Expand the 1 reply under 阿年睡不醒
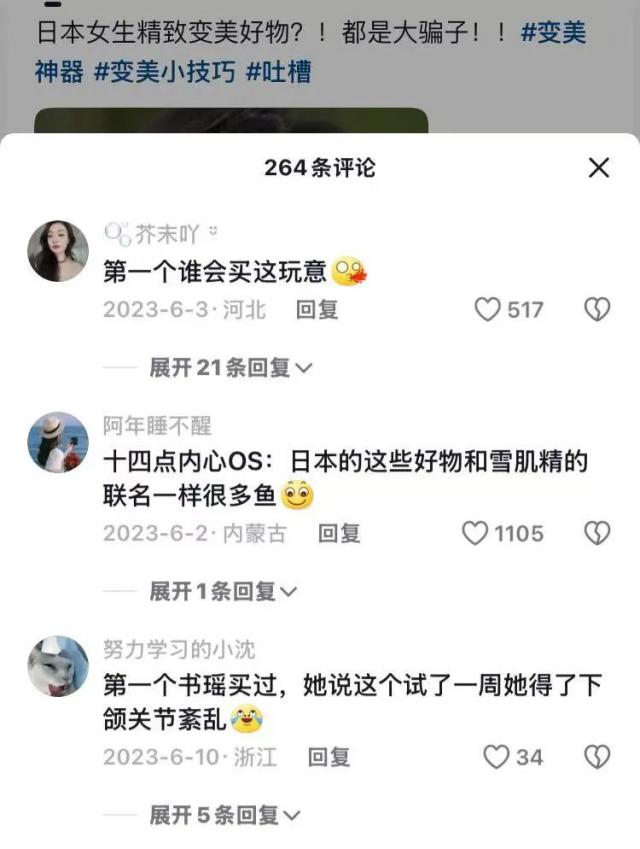This screenshot has width=640, height=849. [x=223, y=592]
